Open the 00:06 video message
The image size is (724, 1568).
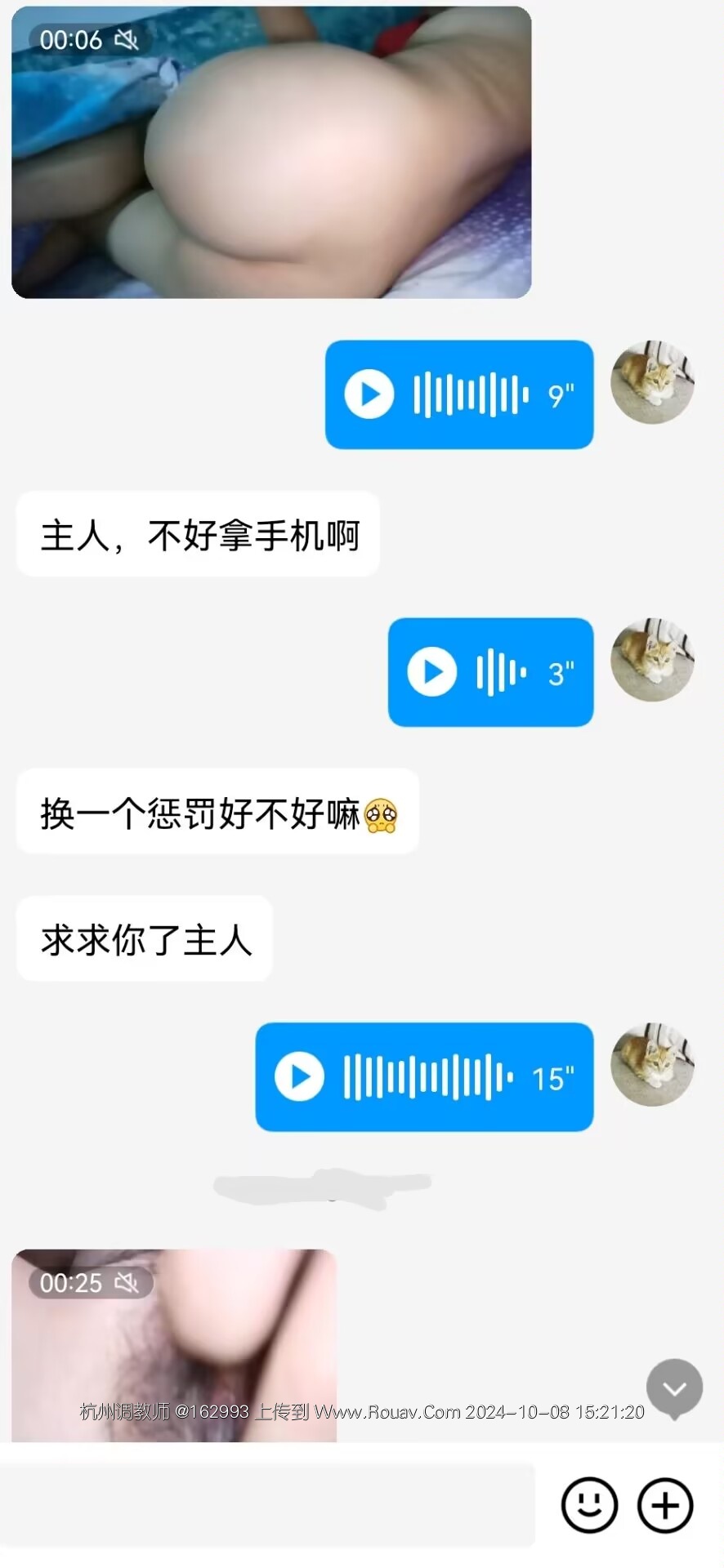point(271,153)
